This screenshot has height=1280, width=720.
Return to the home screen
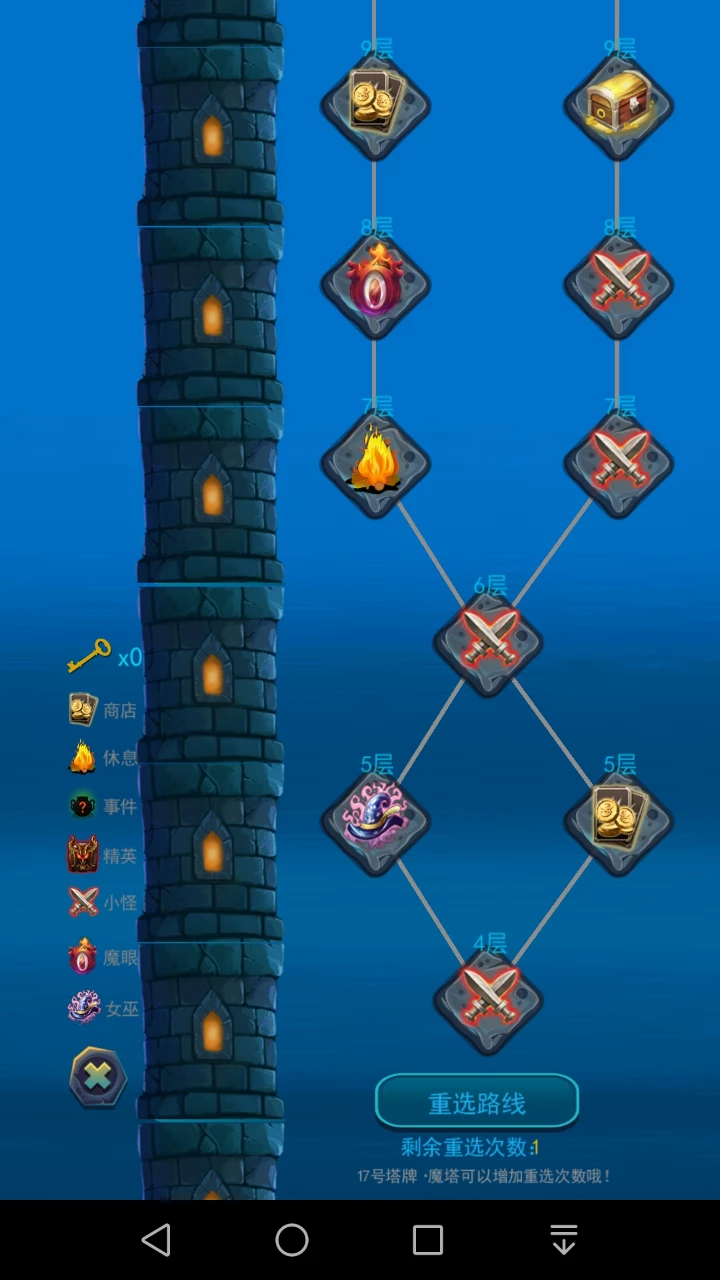(292, 1240)
